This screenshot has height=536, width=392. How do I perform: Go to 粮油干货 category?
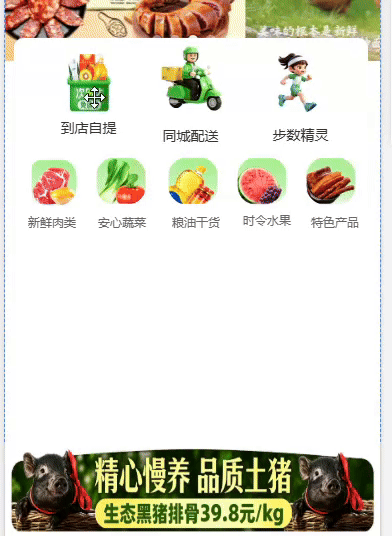195,193
